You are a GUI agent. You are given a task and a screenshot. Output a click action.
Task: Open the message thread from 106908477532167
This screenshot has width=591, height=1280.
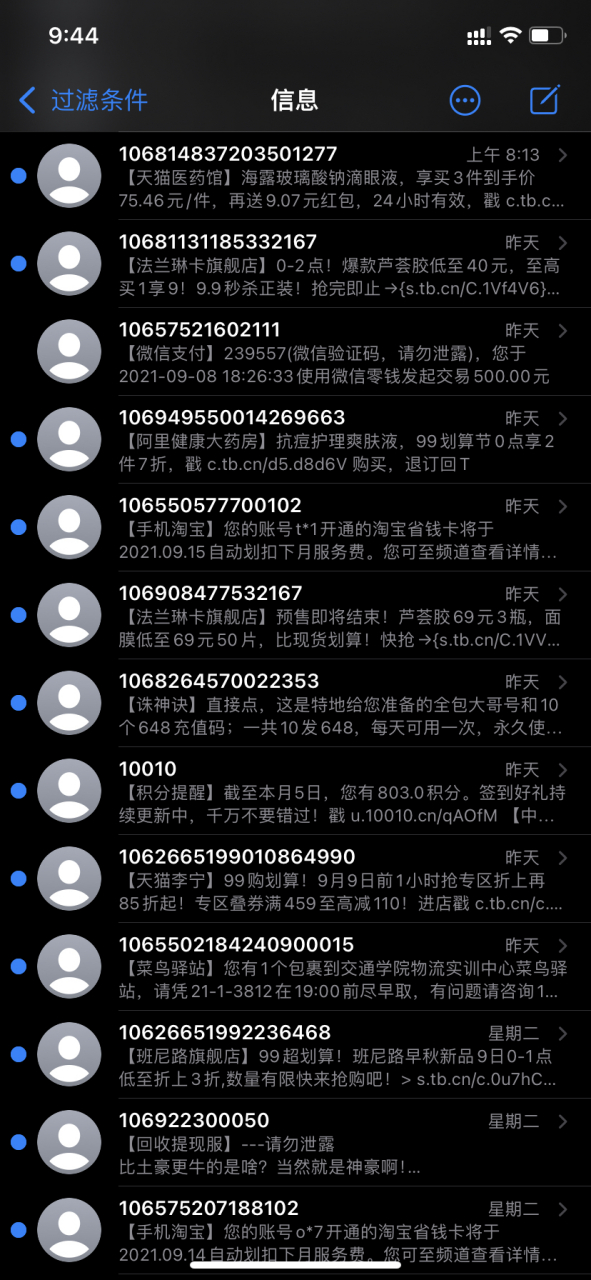295,616
